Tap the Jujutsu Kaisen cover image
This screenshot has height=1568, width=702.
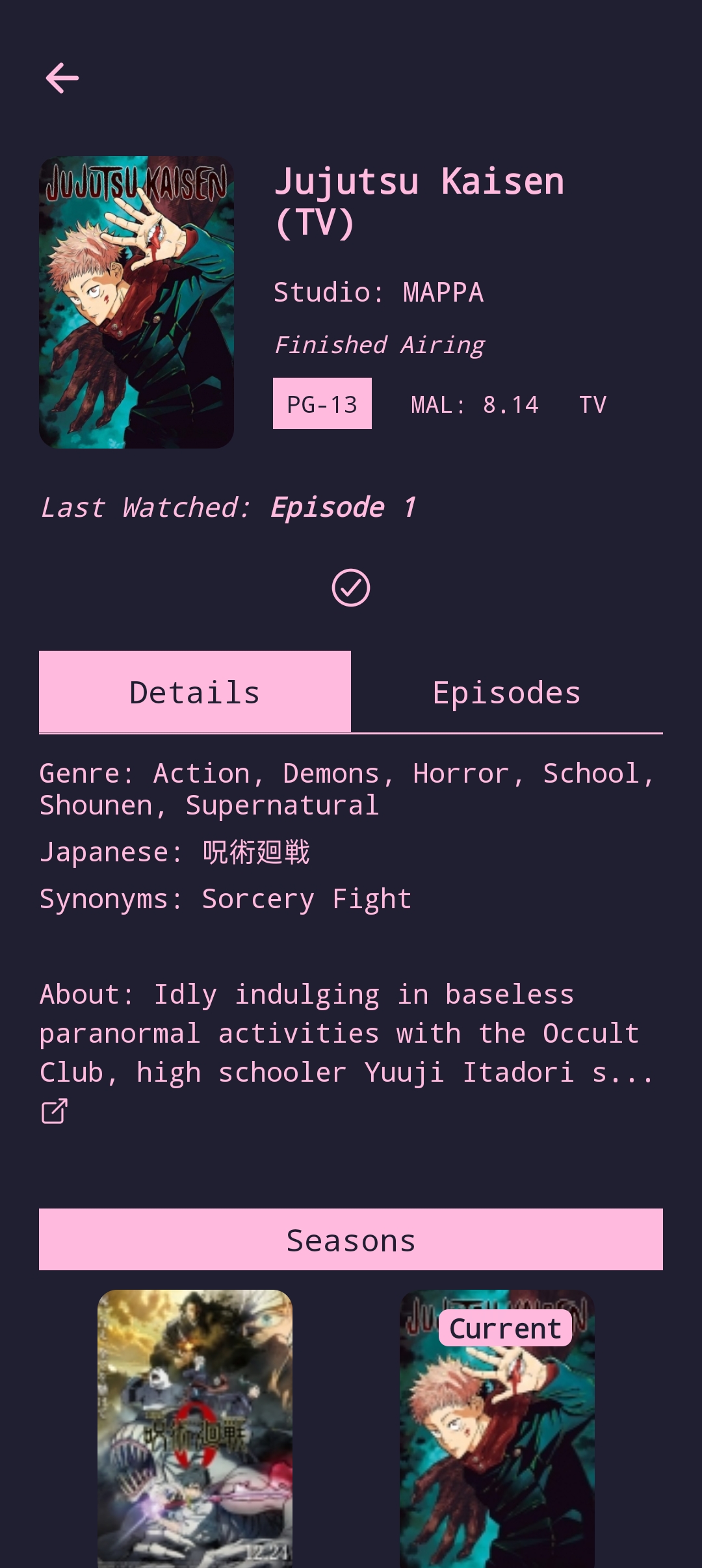[136, 302]
